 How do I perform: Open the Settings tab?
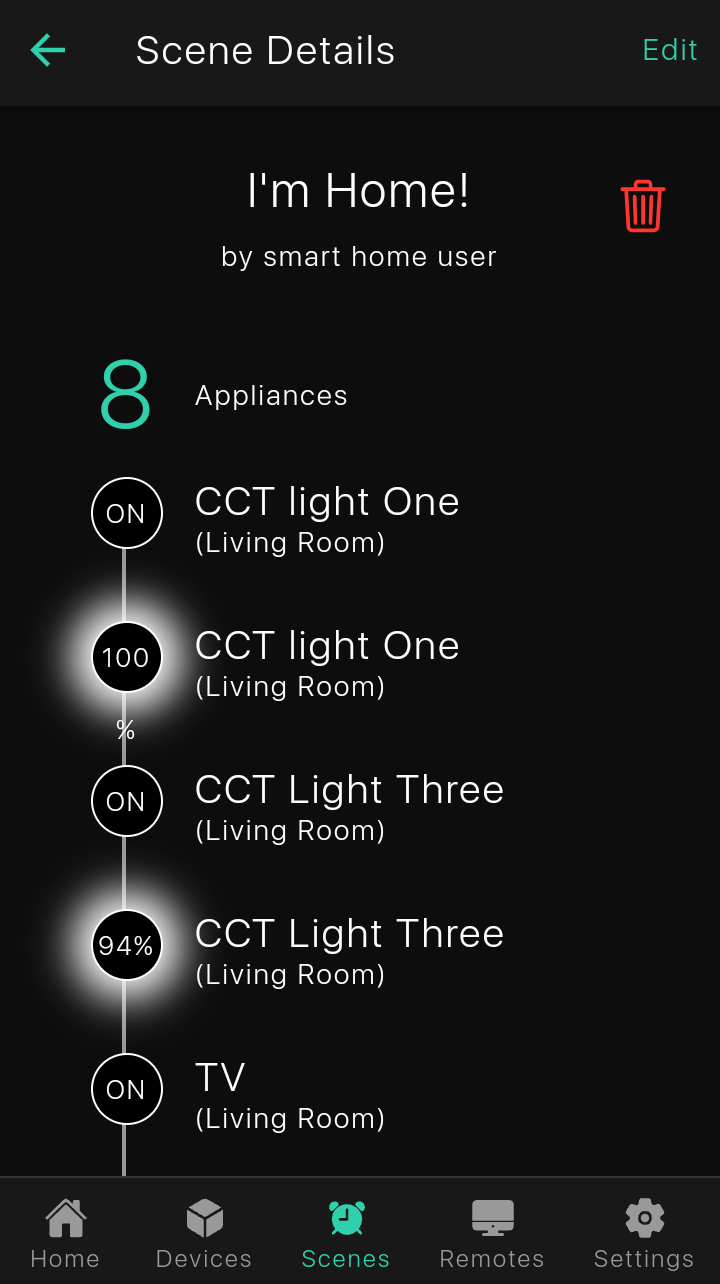tap(643, 1233)
